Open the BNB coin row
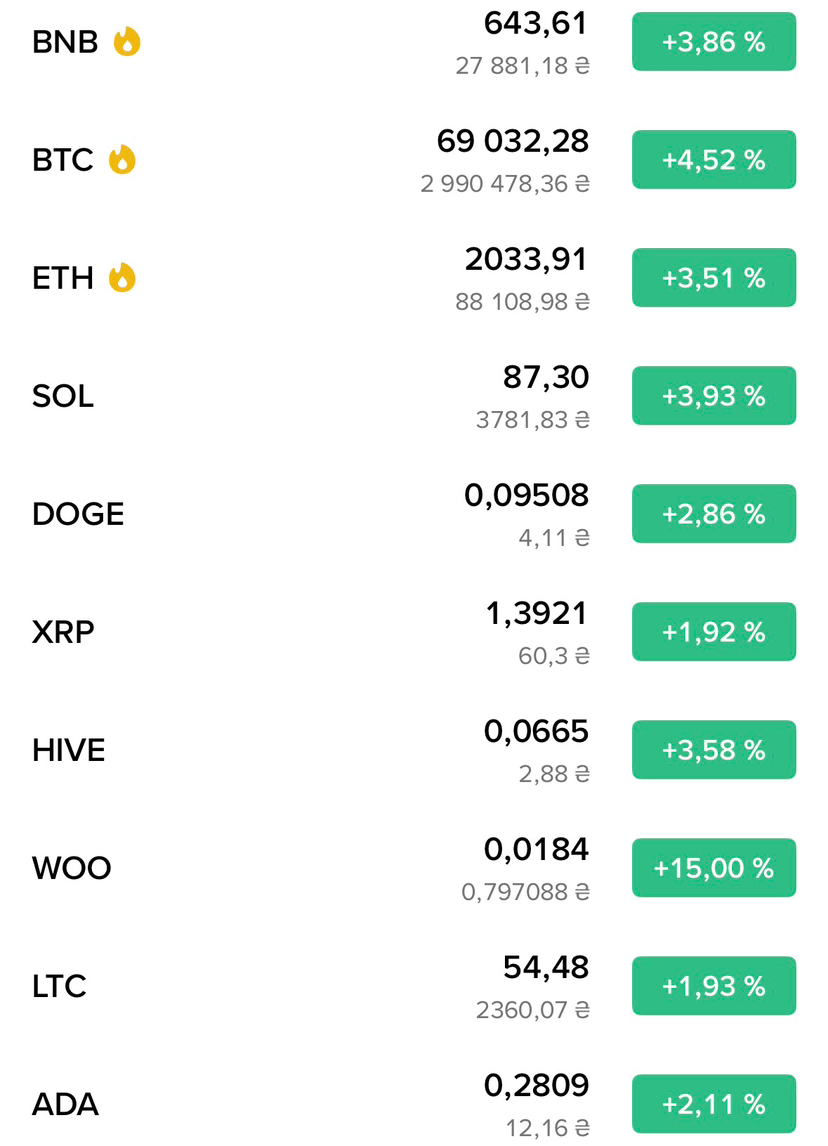The image size is (828, 1146). tap(414, 42)
